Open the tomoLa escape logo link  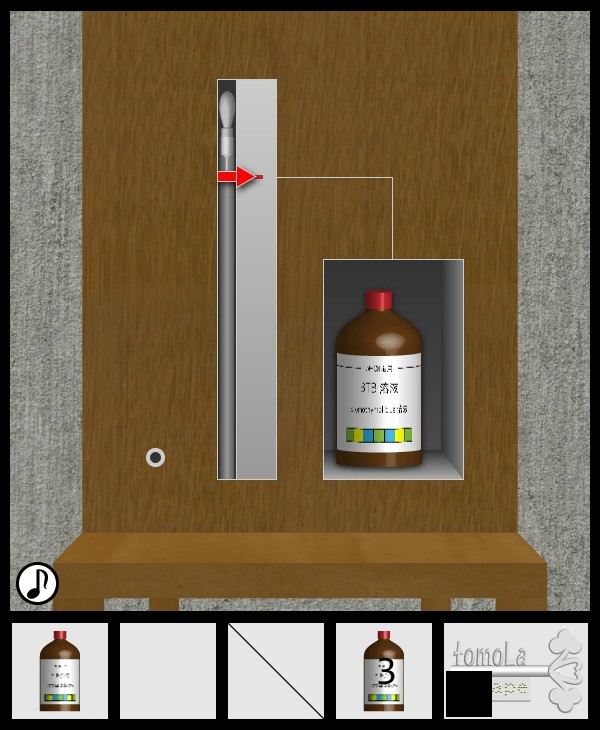coord(516,670)
